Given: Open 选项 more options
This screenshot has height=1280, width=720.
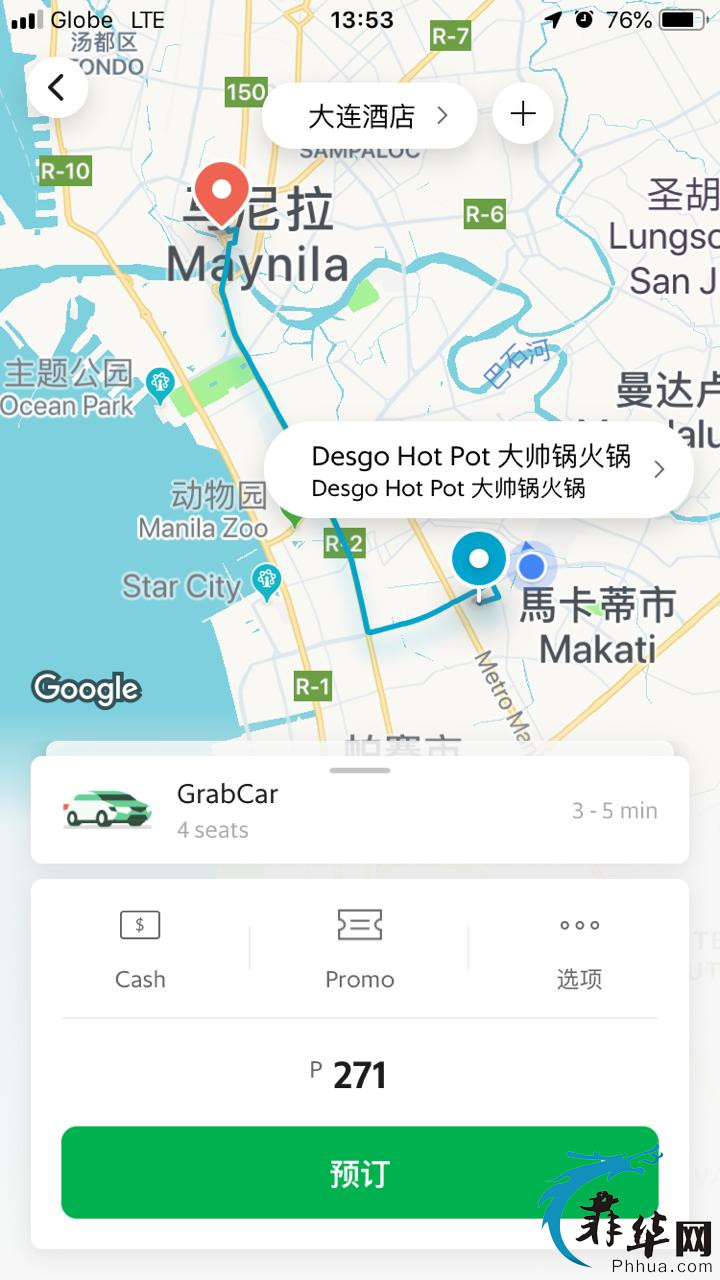Looking at the screenshot, I should 579,950.
